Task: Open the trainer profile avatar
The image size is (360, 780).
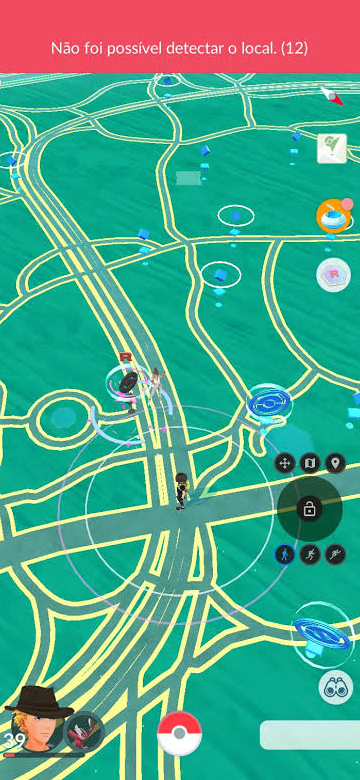Action: (x=36, y=719)
